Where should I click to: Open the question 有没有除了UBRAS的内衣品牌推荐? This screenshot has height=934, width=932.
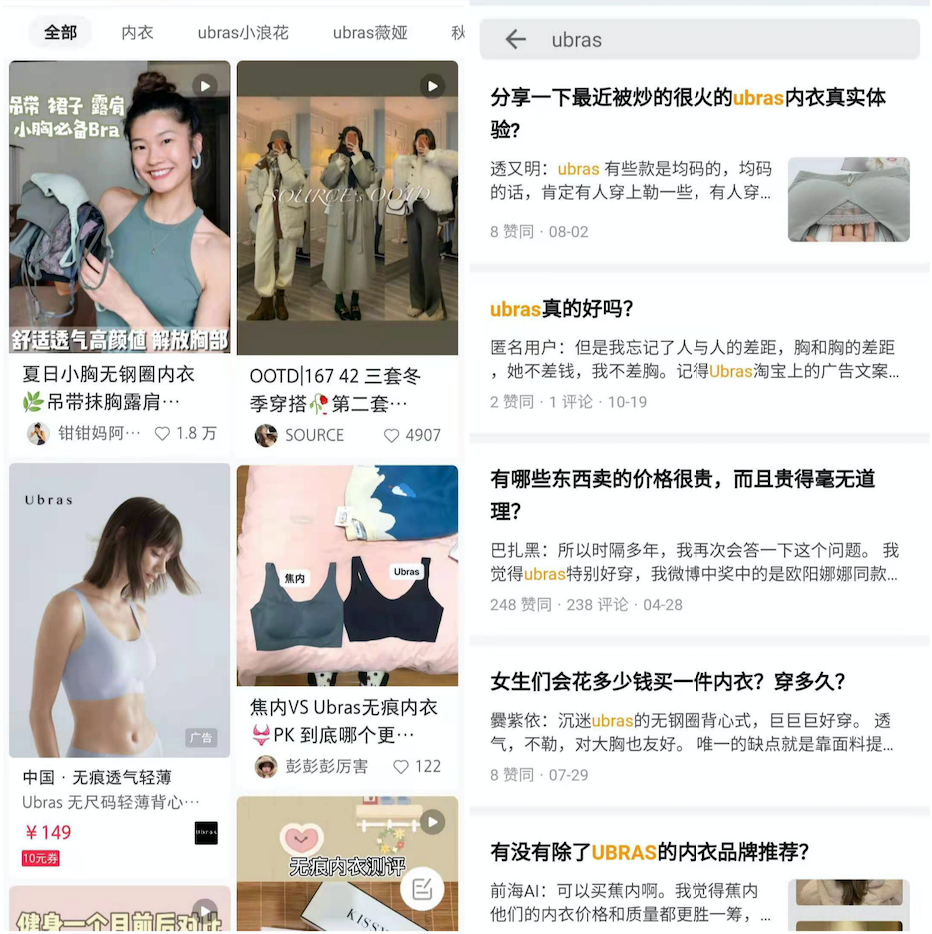click(649, 852)
